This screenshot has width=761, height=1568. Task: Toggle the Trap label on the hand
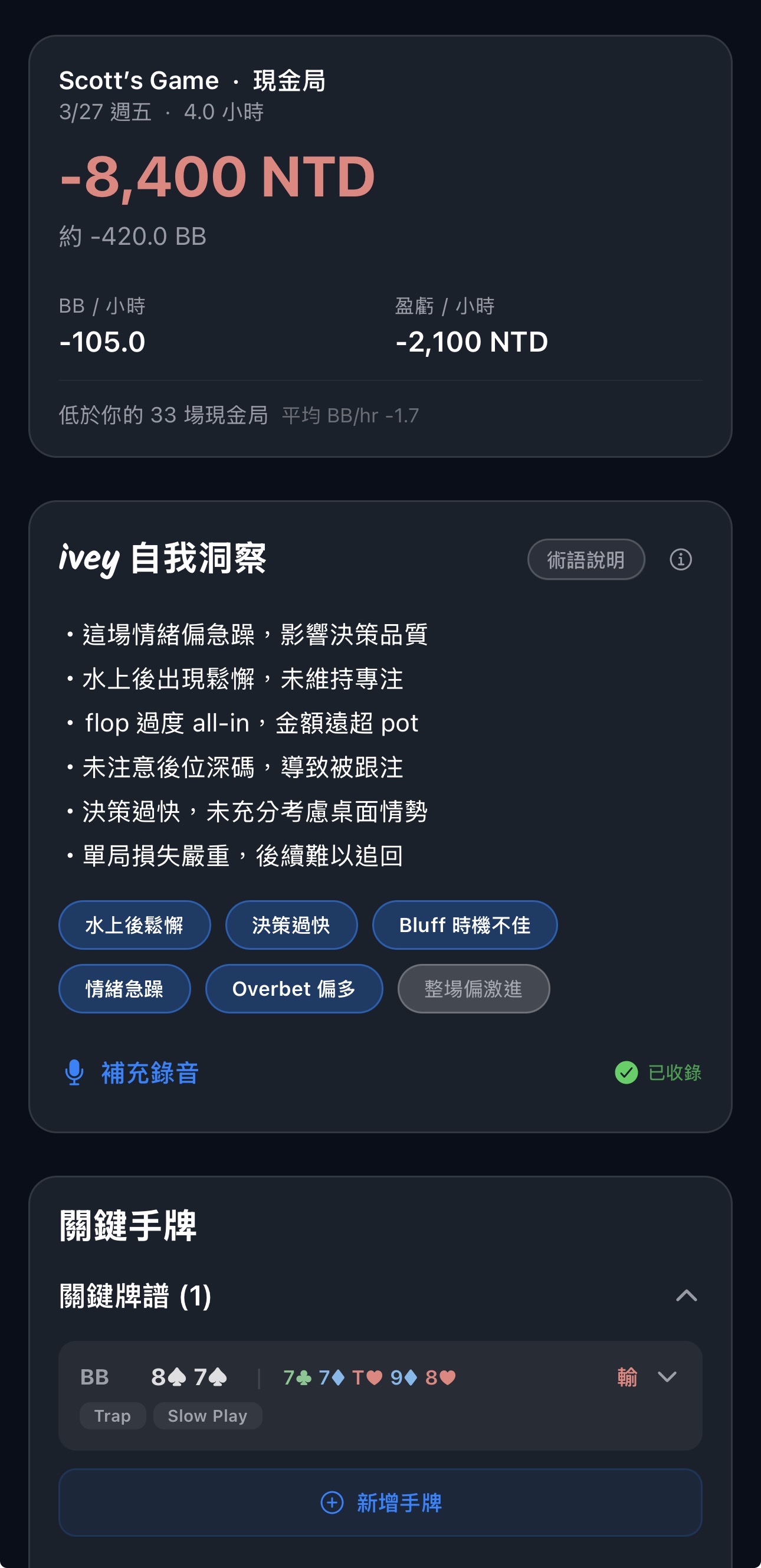(113, 1416)
